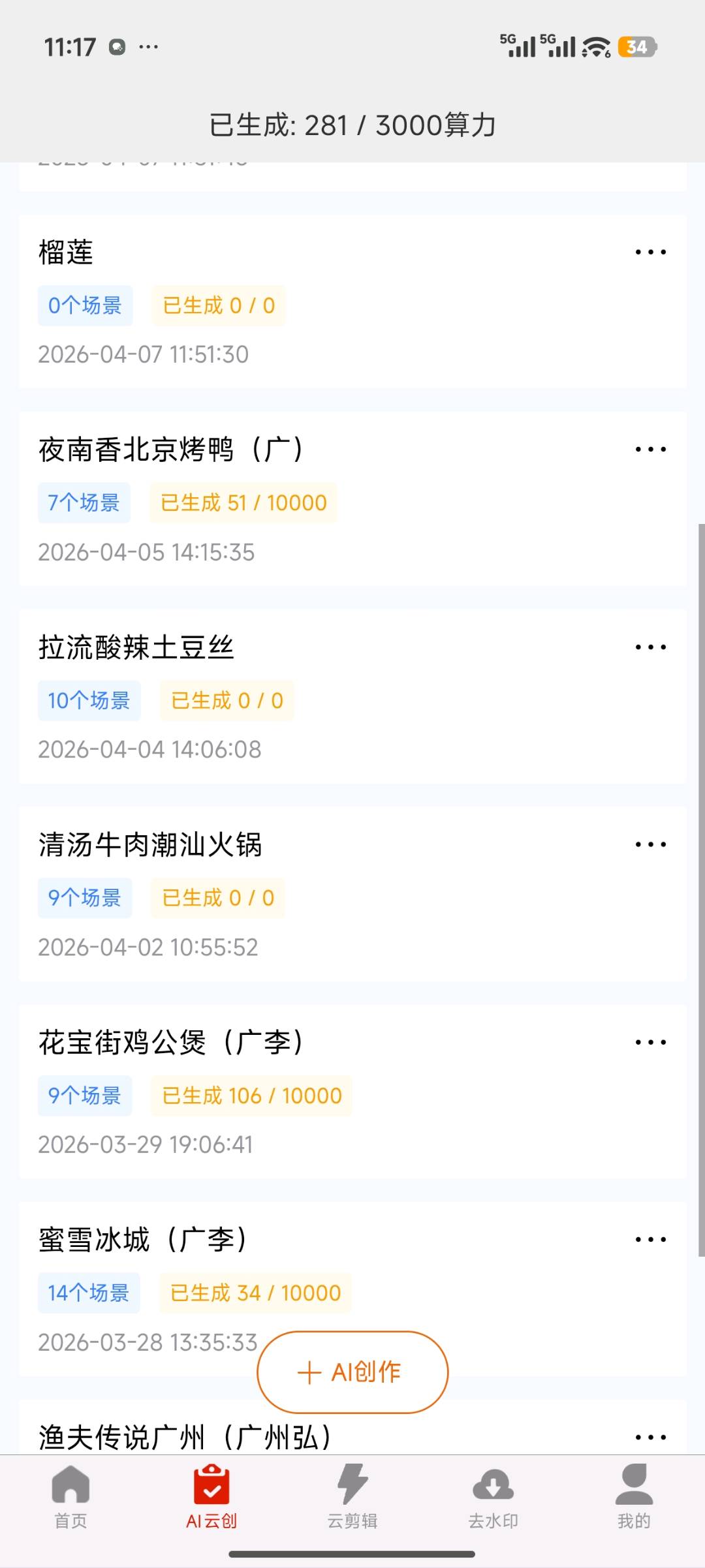Open the 渔夫传说广州（广州弘）project
705x1568 pixels.
pyautogui.click(x=185, y=1437)
